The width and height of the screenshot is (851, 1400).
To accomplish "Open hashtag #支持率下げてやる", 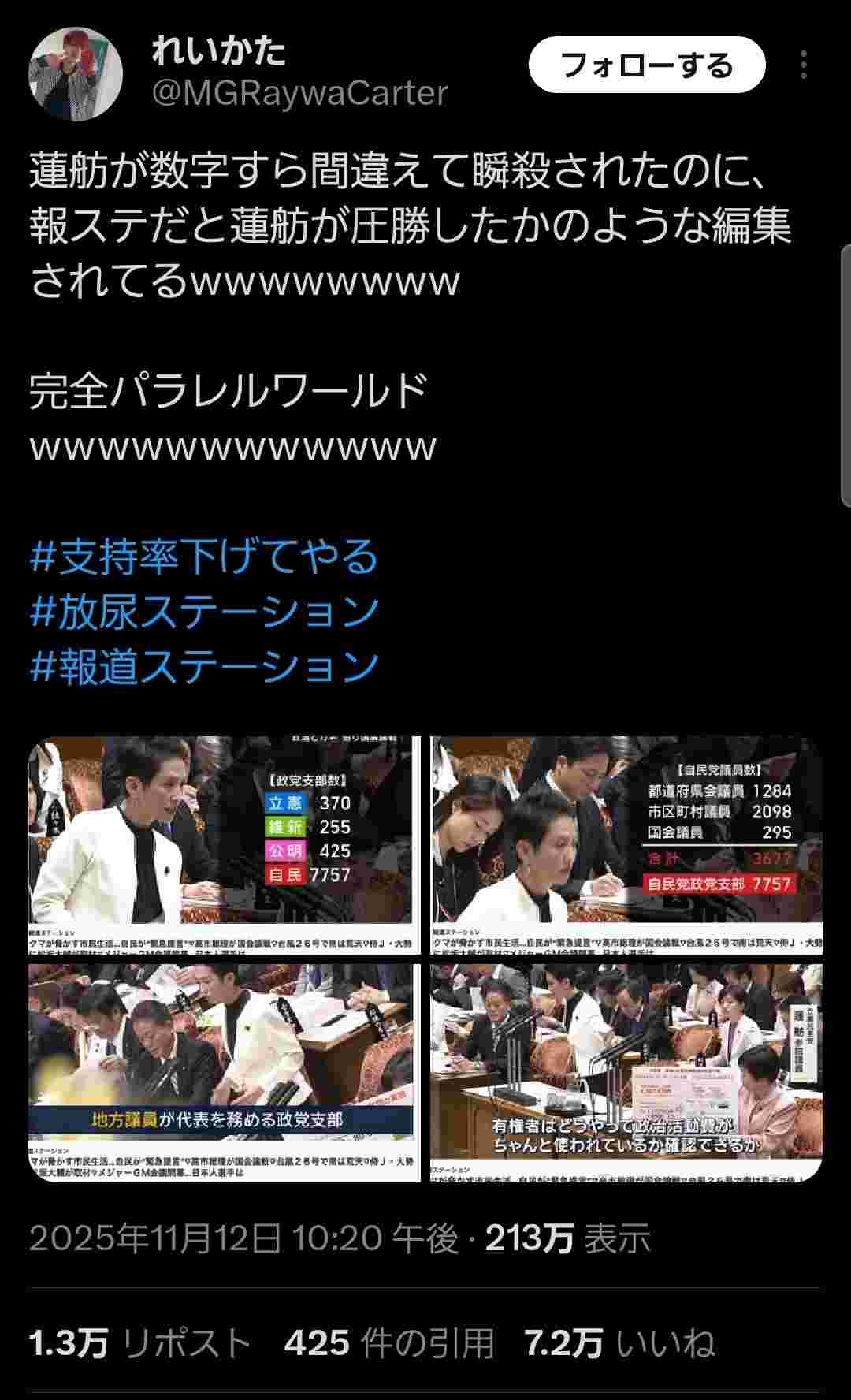I will click(204, 557).
